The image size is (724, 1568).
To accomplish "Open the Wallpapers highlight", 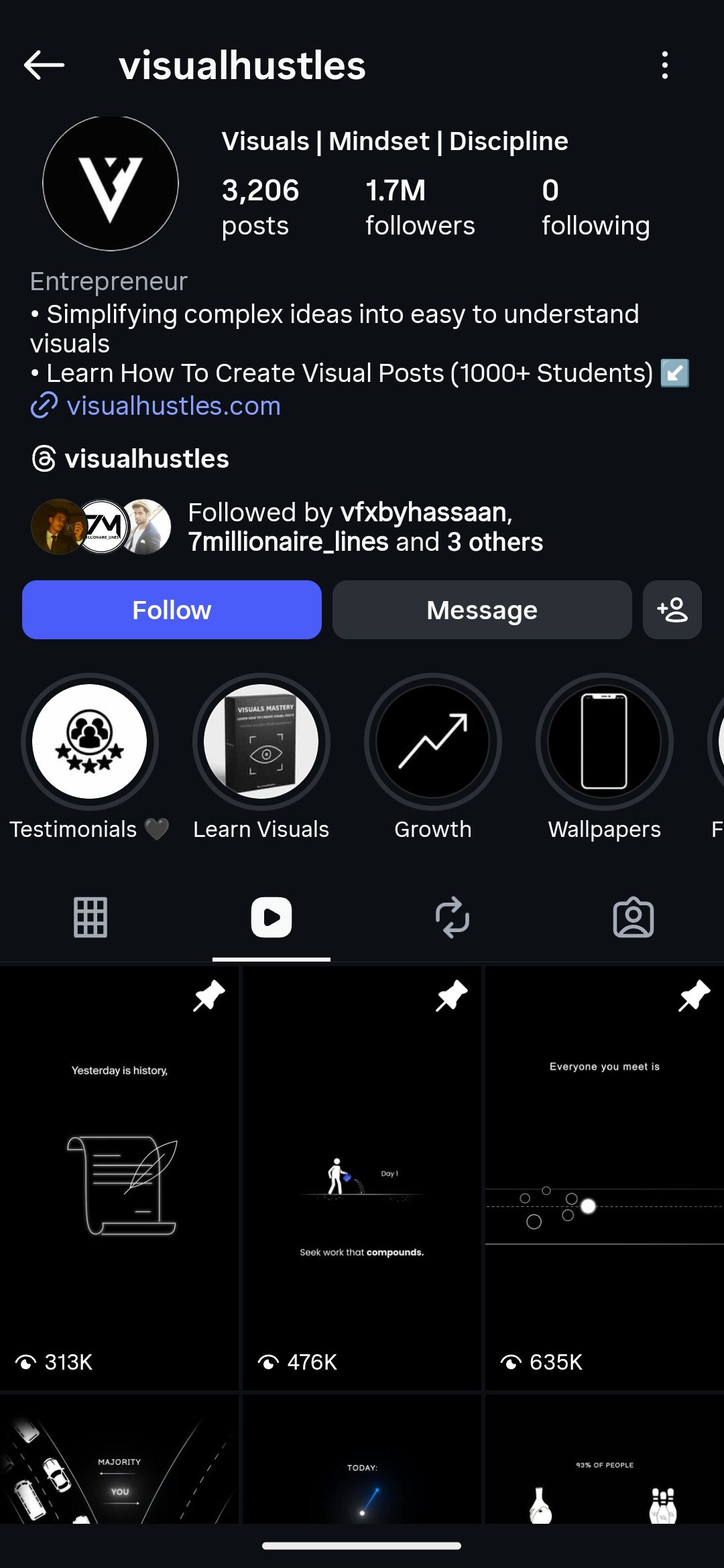I will pyautogui.click(x=605, y=741).
